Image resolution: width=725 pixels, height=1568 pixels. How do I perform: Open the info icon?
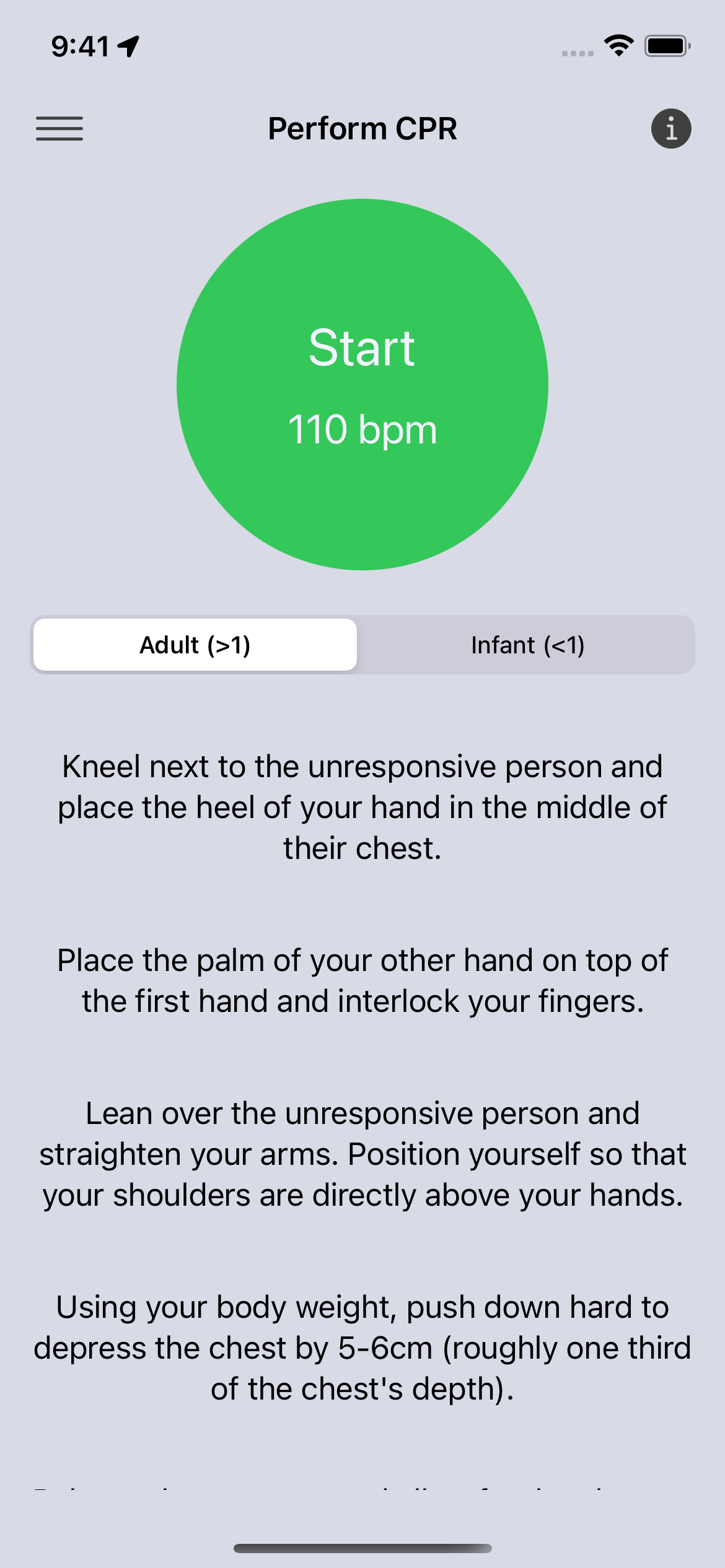[x=670, y=129]
